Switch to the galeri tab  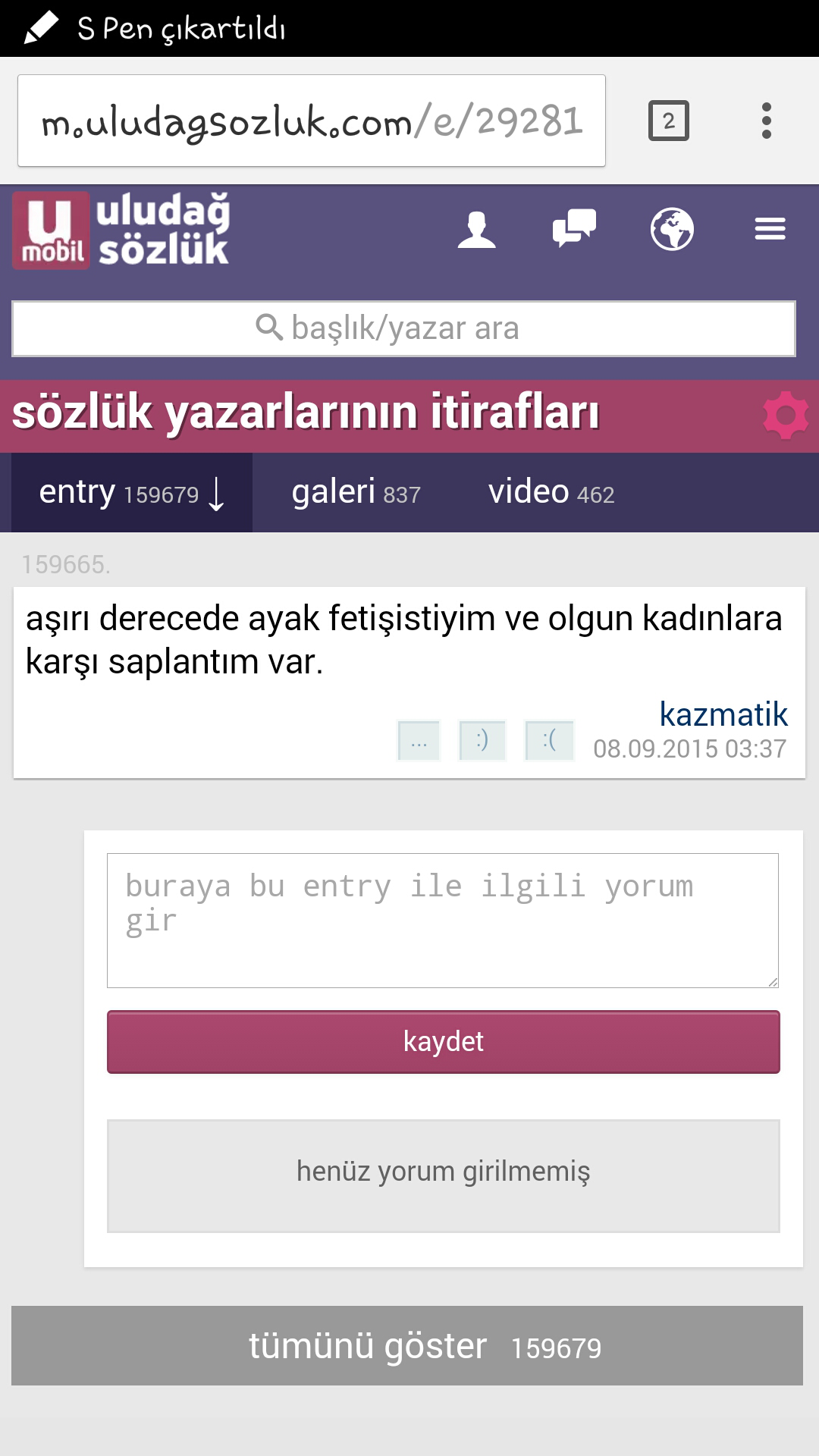pyautogui.click(x=355, y=493)
